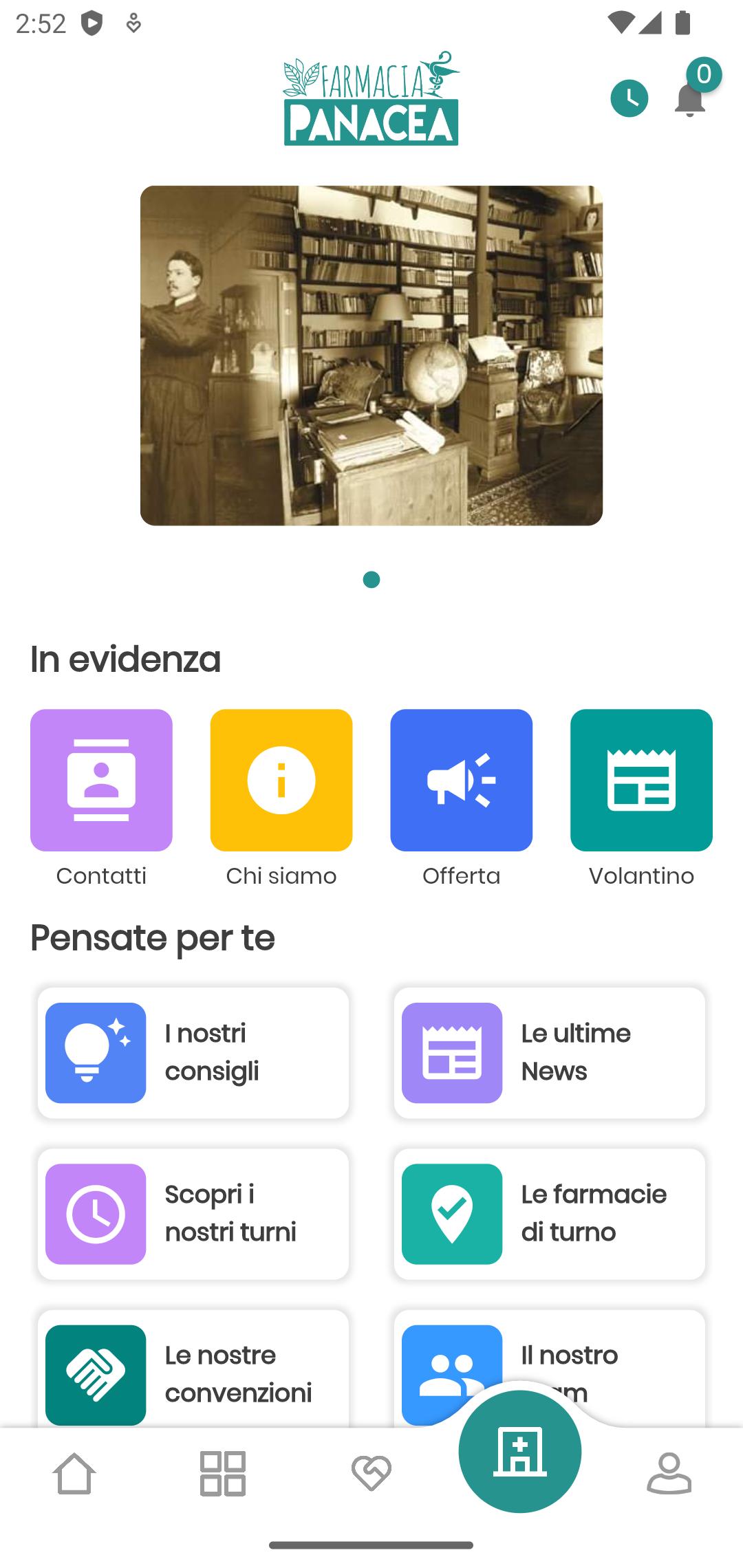Open Le ultime News card
743x1568 pixels.
pos(550,1053)
